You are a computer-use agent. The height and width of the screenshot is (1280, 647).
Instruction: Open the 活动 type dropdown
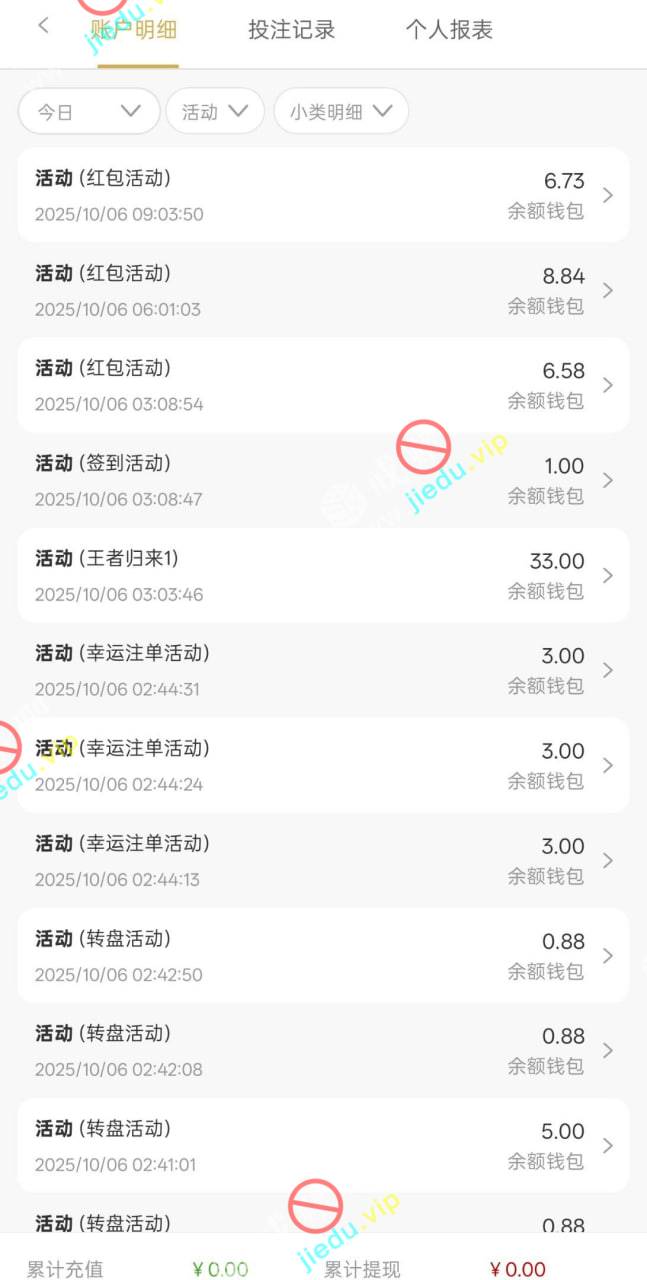(214, 111)
